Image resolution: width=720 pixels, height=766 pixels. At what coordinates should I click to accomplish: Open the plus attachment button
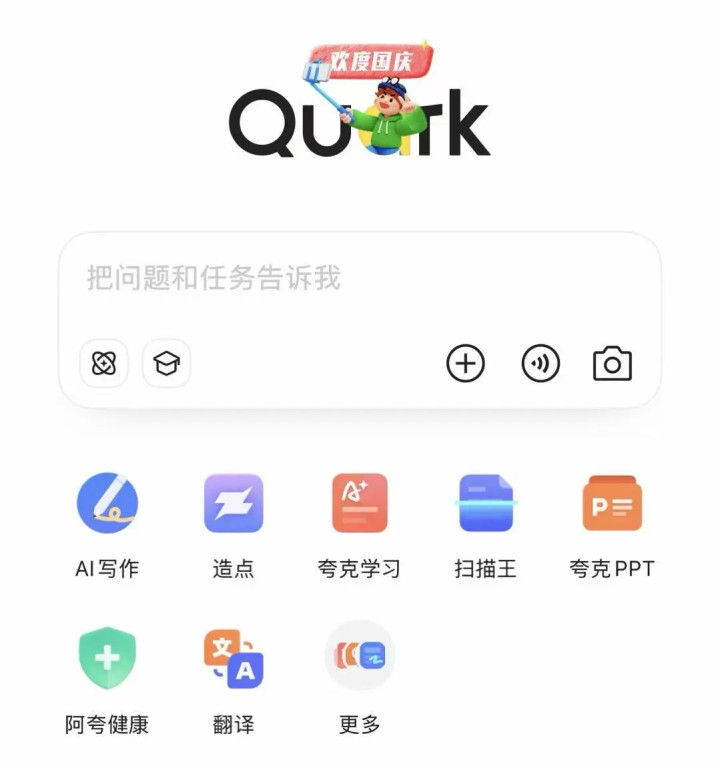tap(465, 363)
